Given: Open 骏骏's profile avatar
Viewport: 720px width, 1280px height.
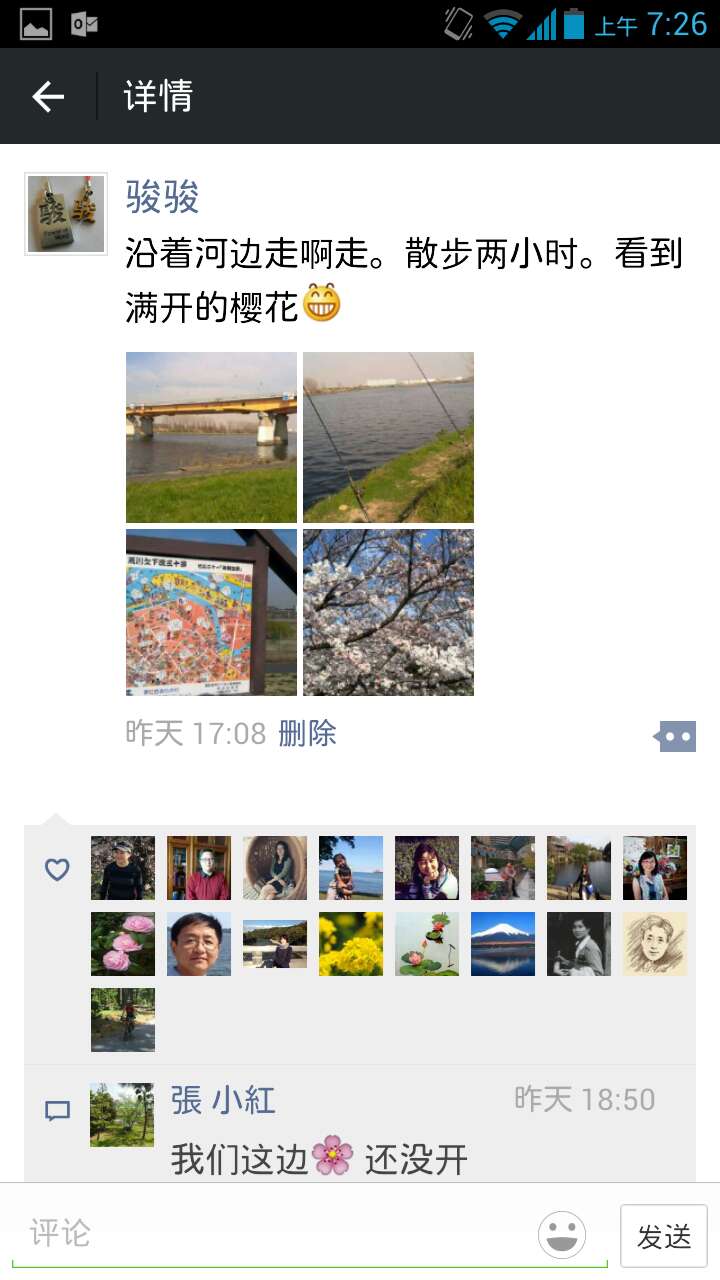Looking at the screenshot, I should click(x=66, y=213).
